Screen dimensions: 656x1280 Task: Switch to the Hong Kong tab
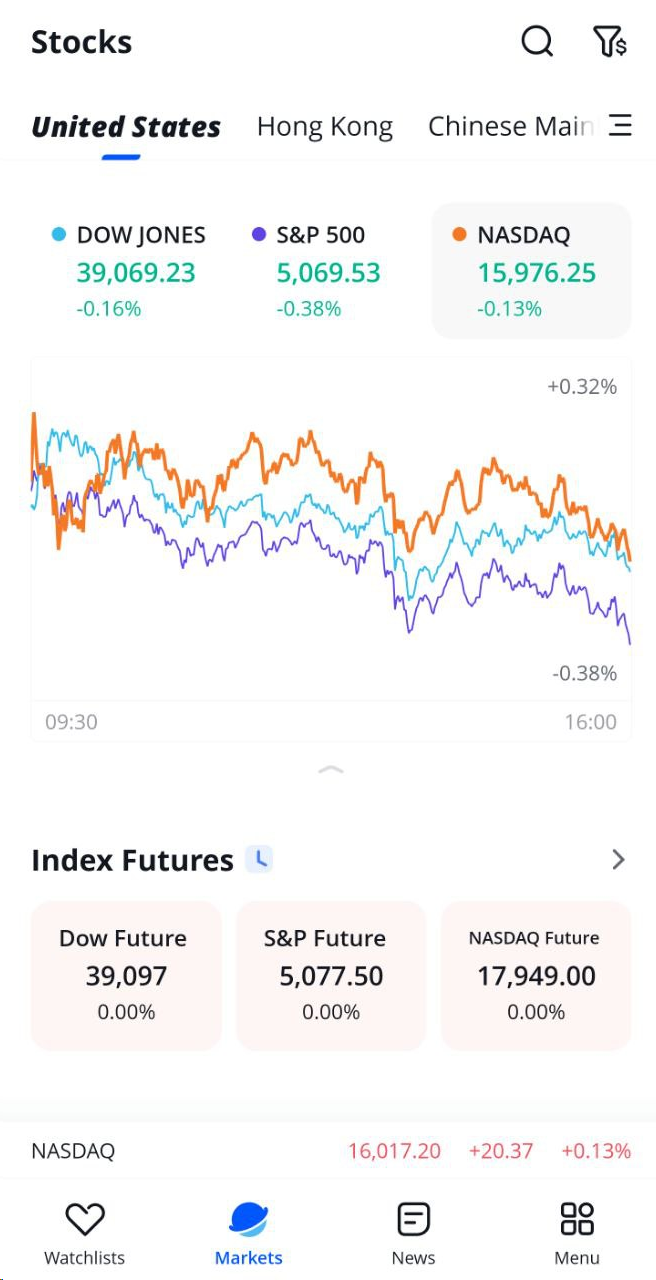tap(325, 127)
